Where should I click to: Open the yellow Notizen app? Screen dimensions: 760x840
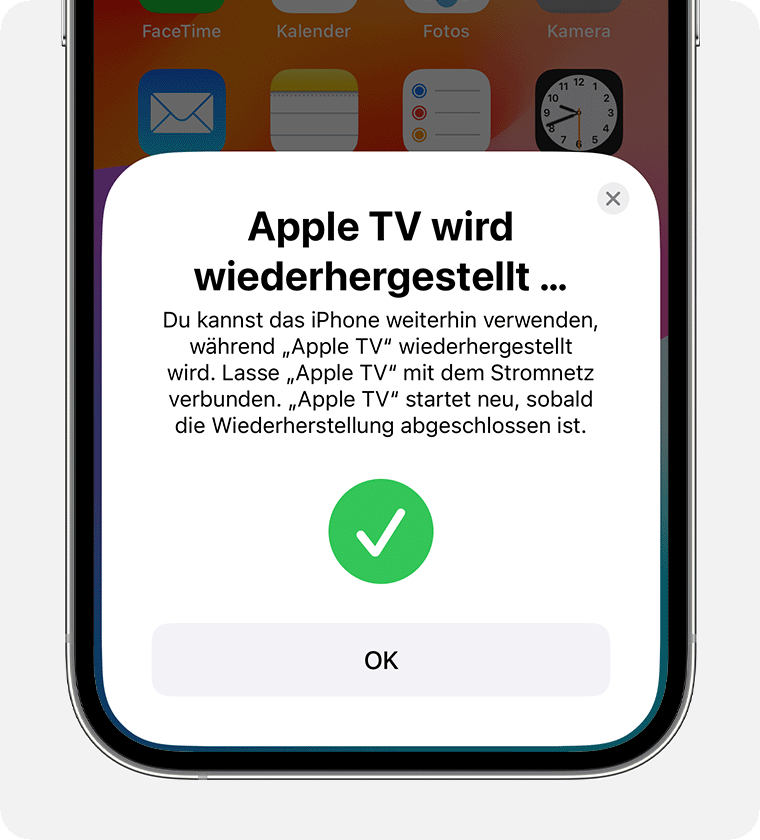tap(314, 111)
